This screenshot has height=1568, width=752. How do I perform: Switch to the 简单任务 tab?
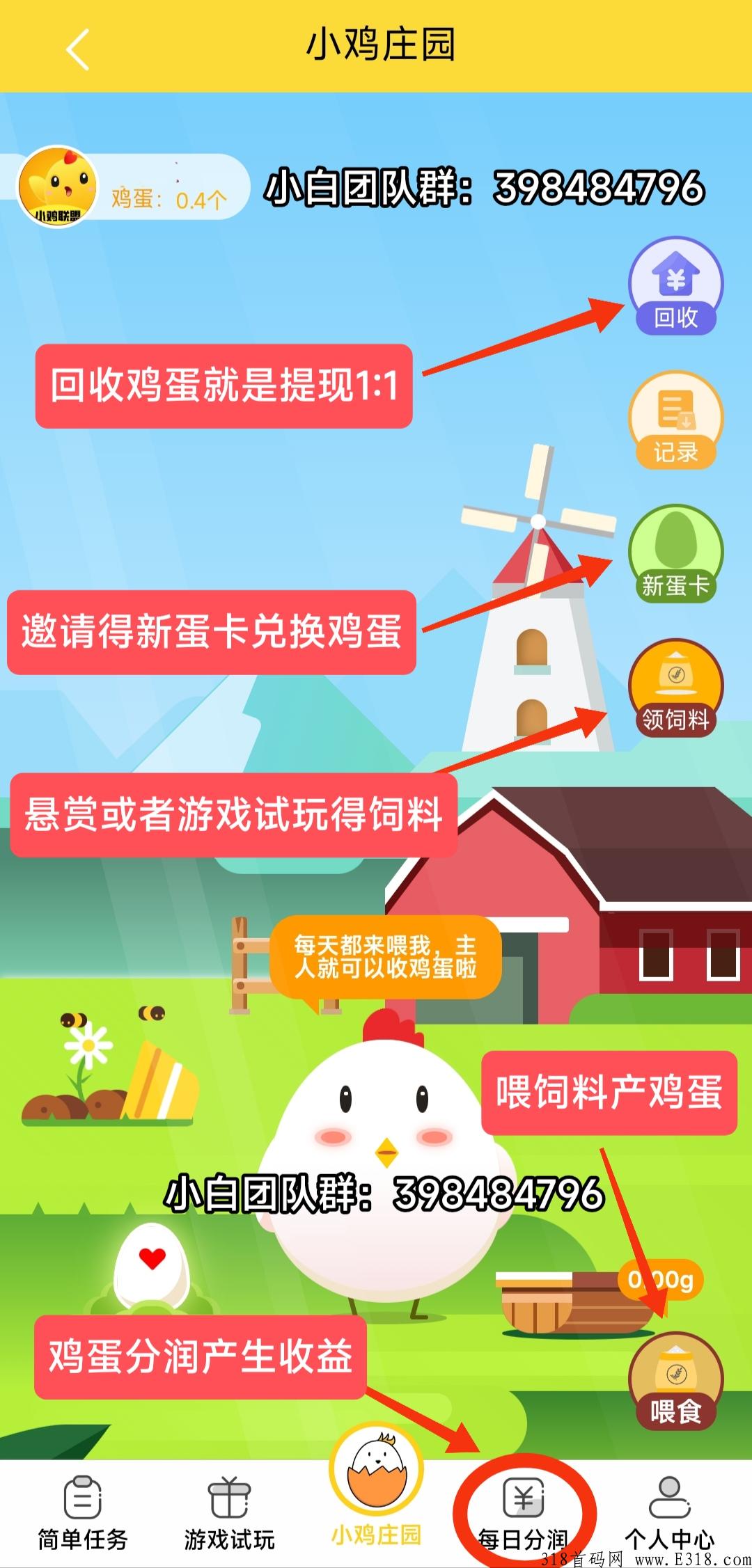click(83, 1516)
